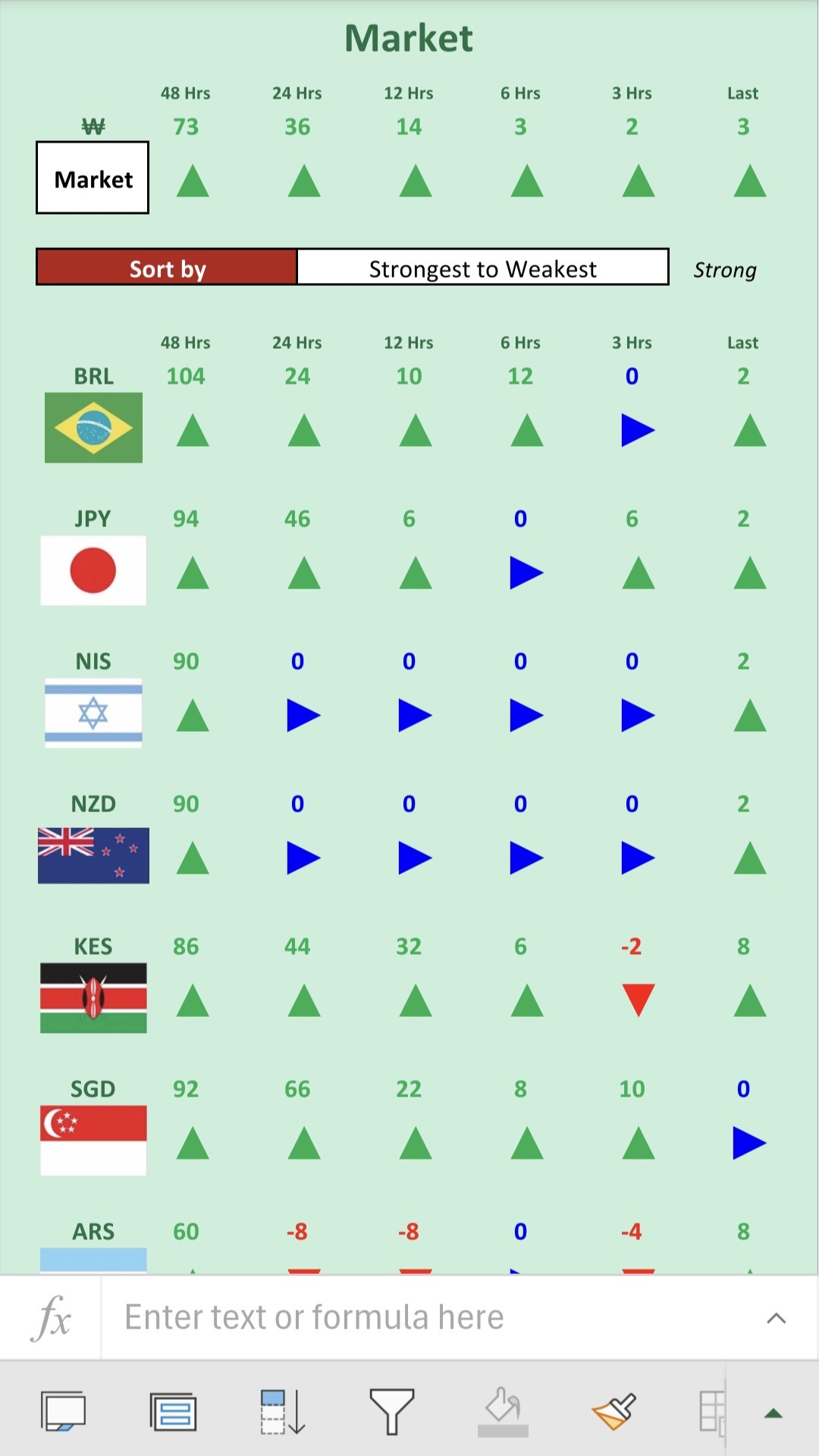Tap the table grid icon in the toolbar

tap(712, 1411)
